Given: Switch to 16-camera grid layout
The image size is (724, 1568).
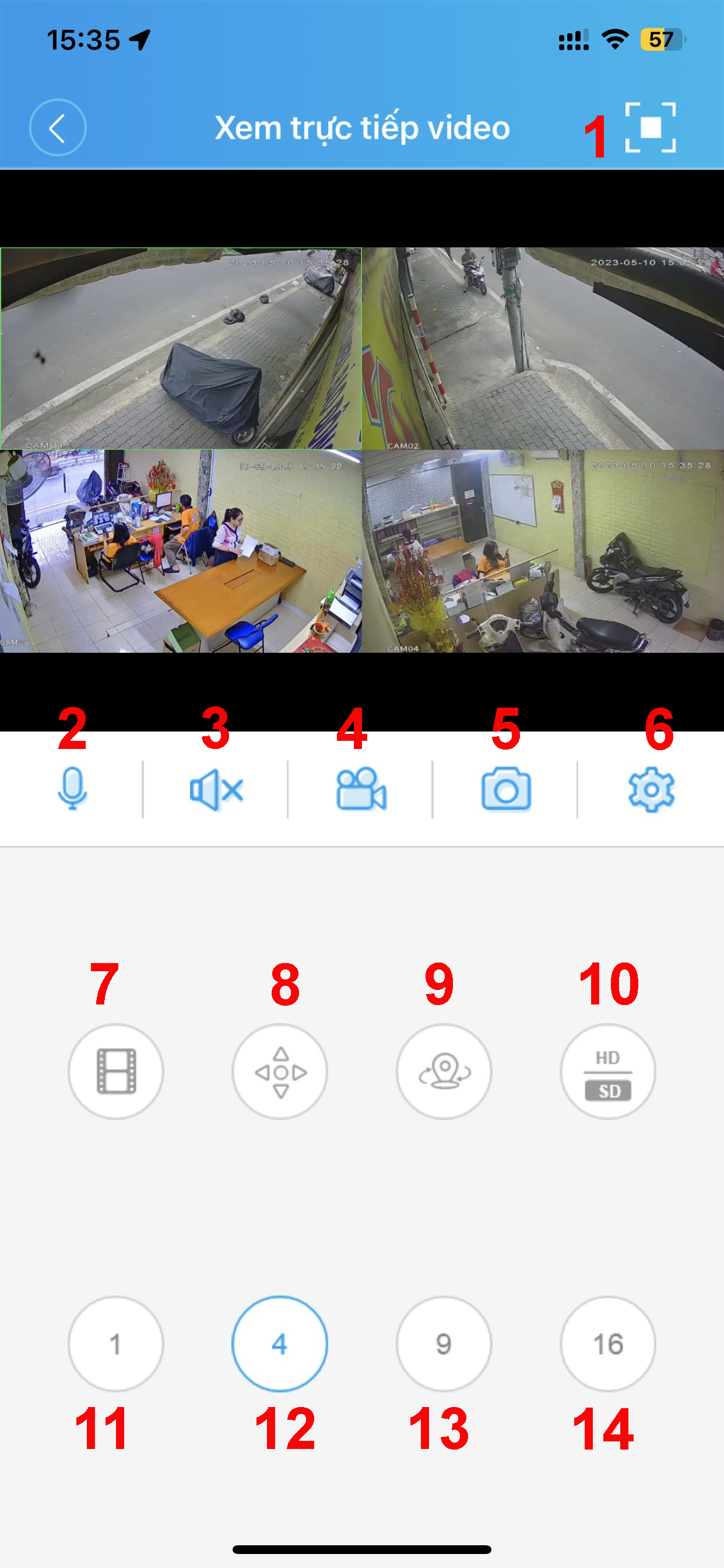Looking at the screenshot, I should [608, 1343].
